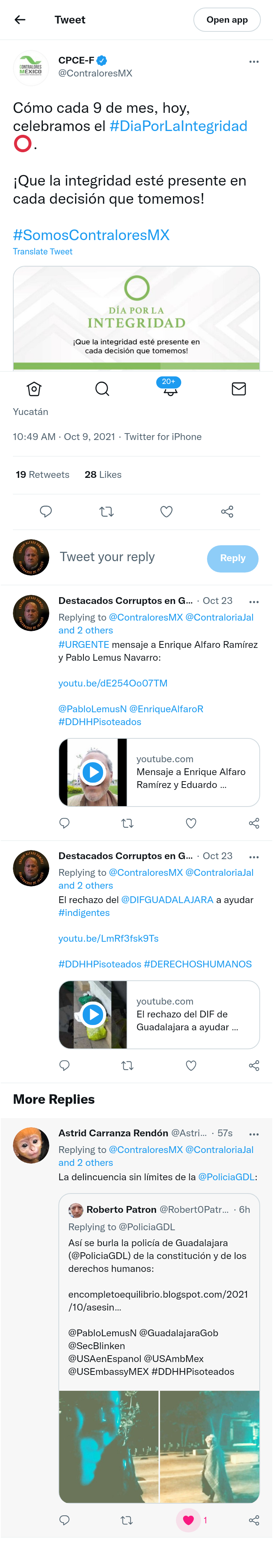The width and height of the screenshot is (273, 1568).
Task: Open the notifications bell with 20+ badge
Action: click(170, 389)
